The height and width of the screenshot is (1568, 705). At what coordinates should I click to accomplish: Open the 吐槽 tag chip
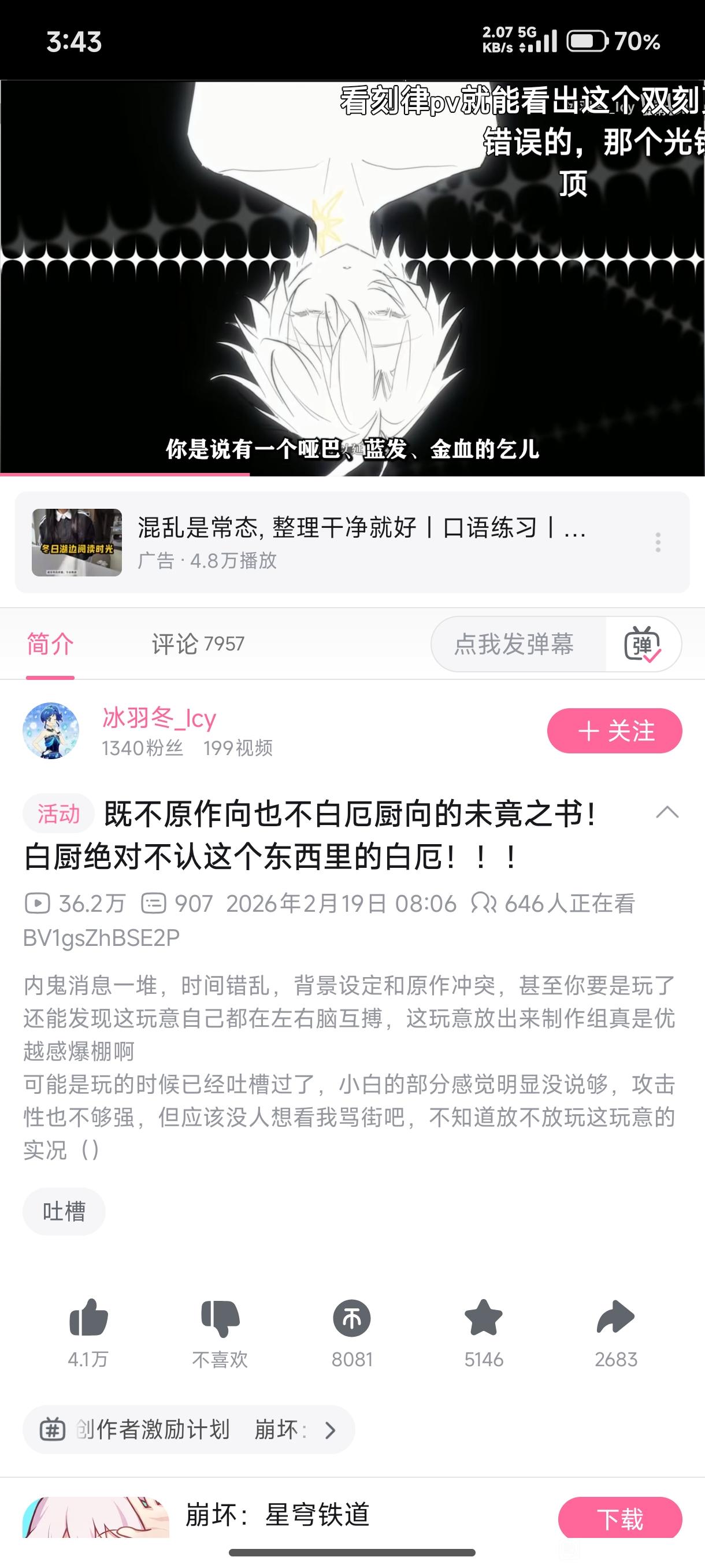[x=64, y=1211]
